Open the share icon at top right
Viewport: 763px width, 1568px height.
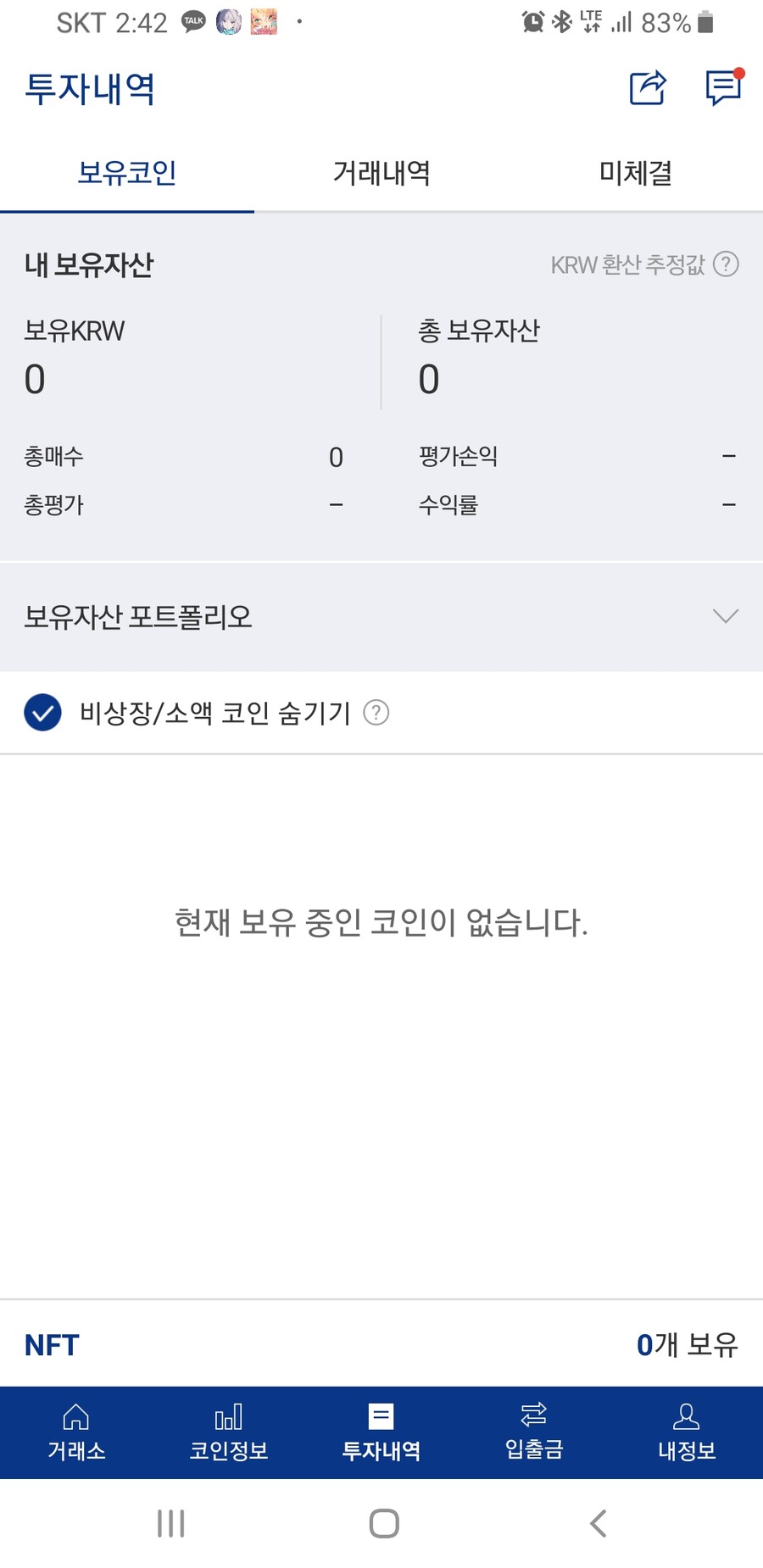coord(646,88)
